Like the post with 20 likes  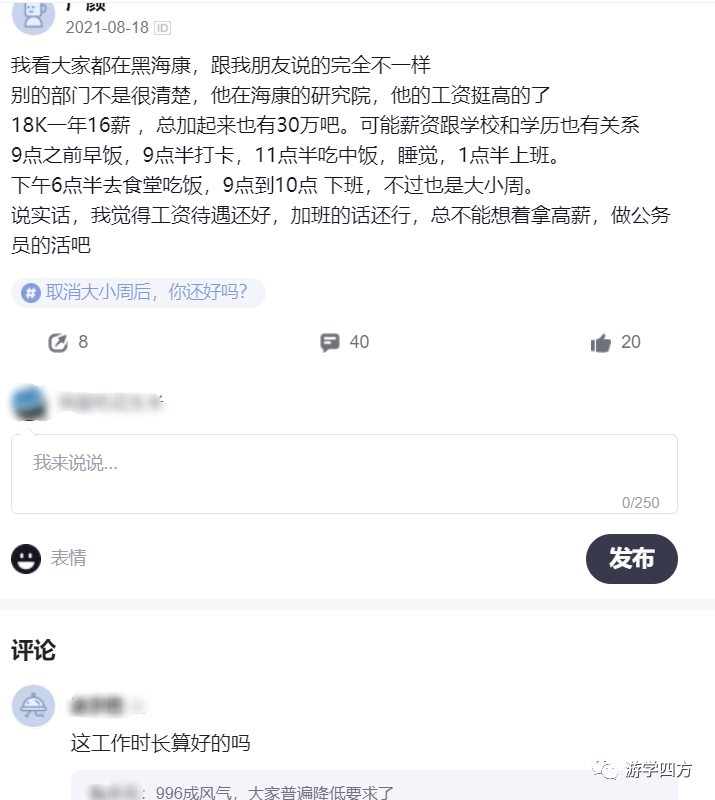click(x=601, y=343)
